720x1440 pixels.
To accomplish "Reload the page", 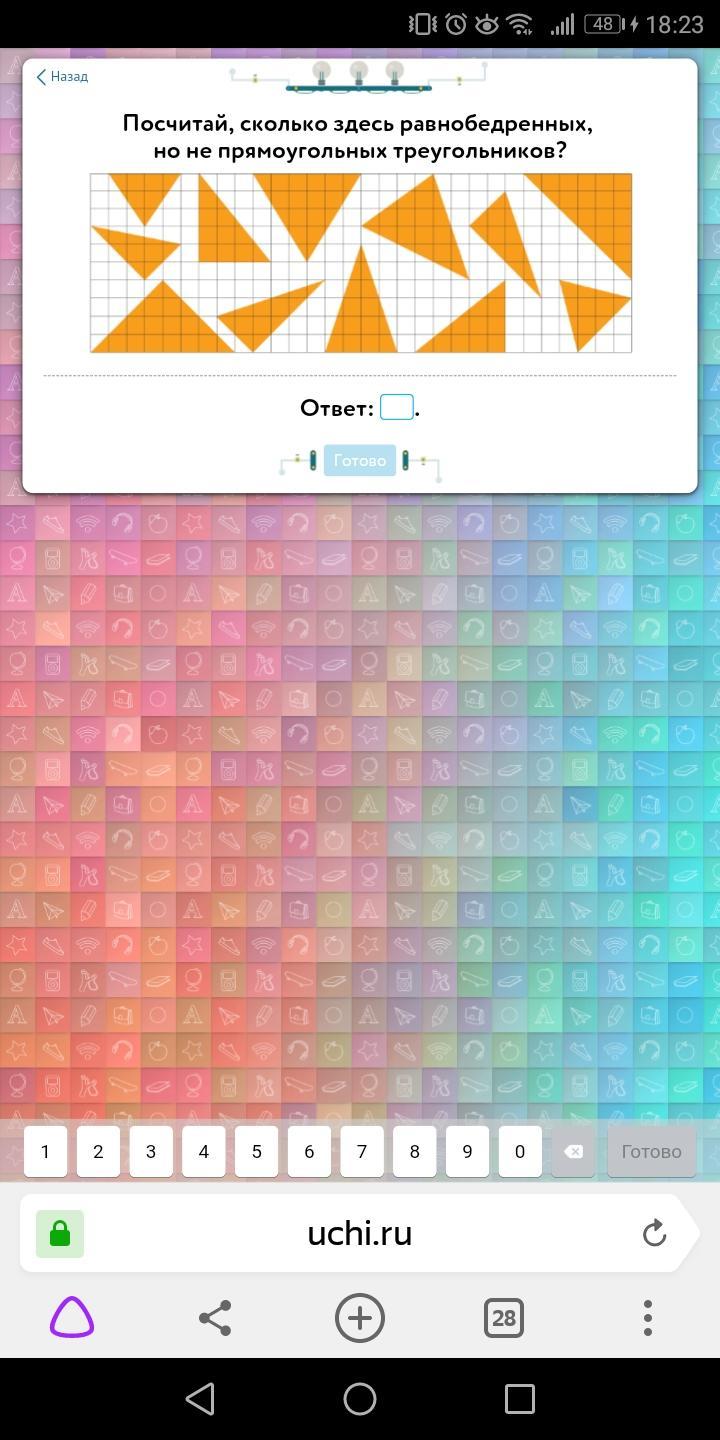I will coord(654,1233).
